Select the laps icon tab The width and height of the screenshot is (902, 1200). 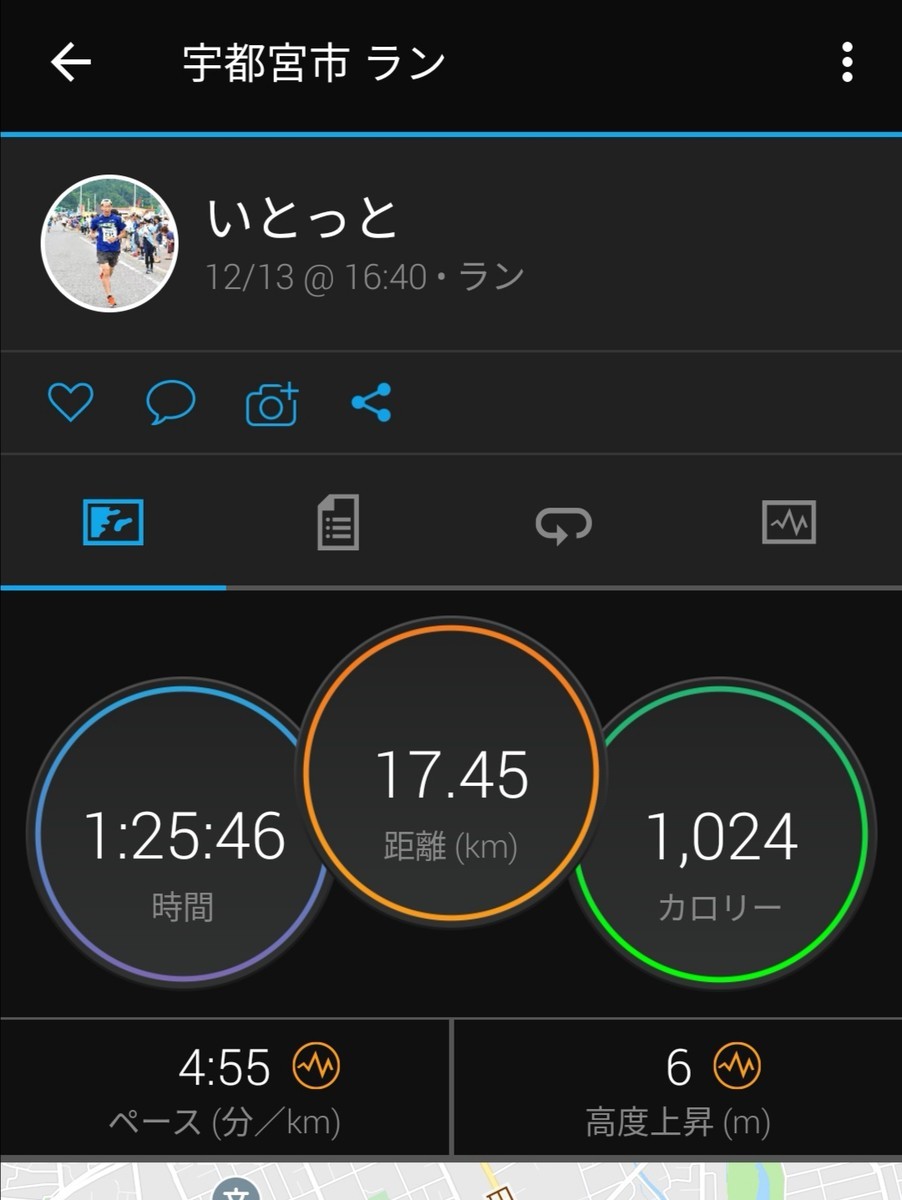563,522
